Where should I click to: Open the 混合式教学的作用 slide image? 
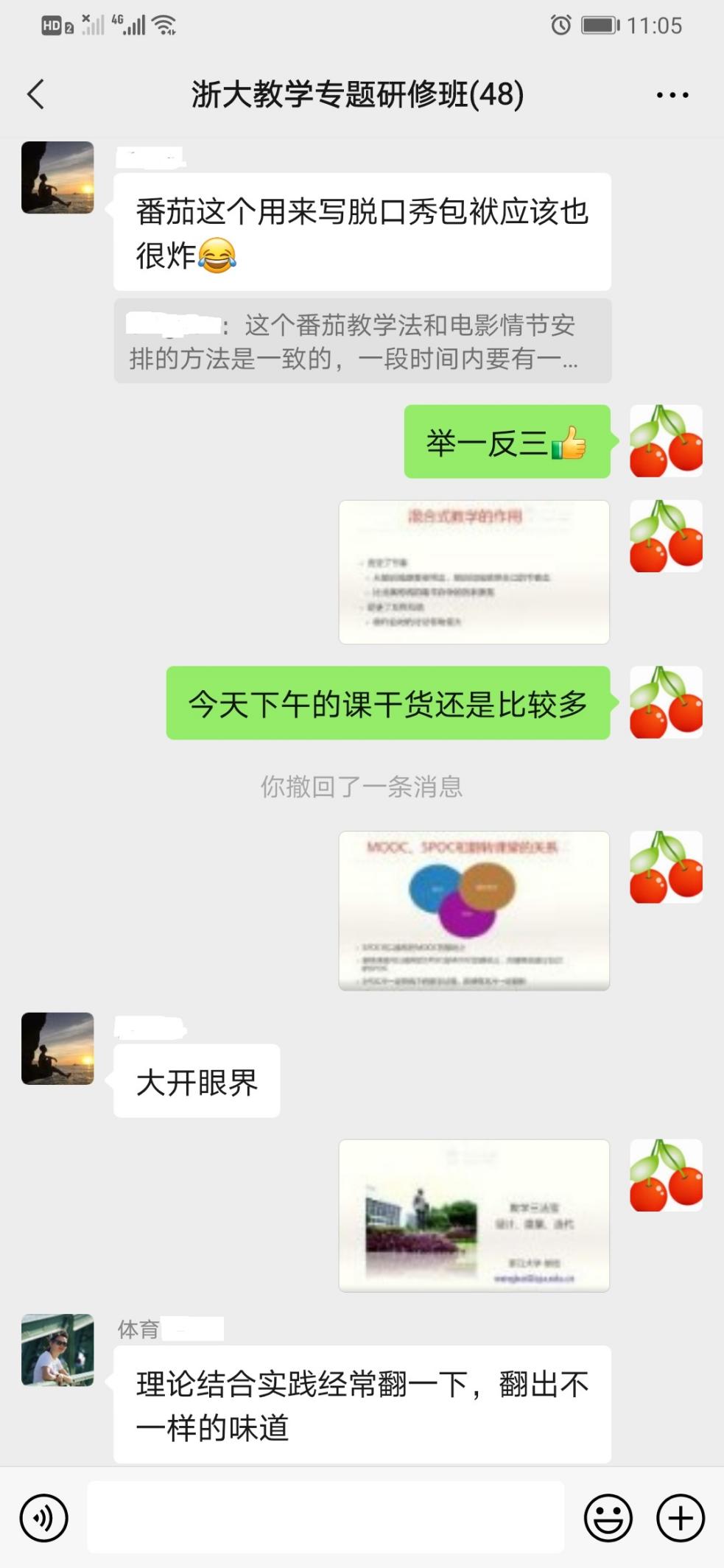[474, 571]
